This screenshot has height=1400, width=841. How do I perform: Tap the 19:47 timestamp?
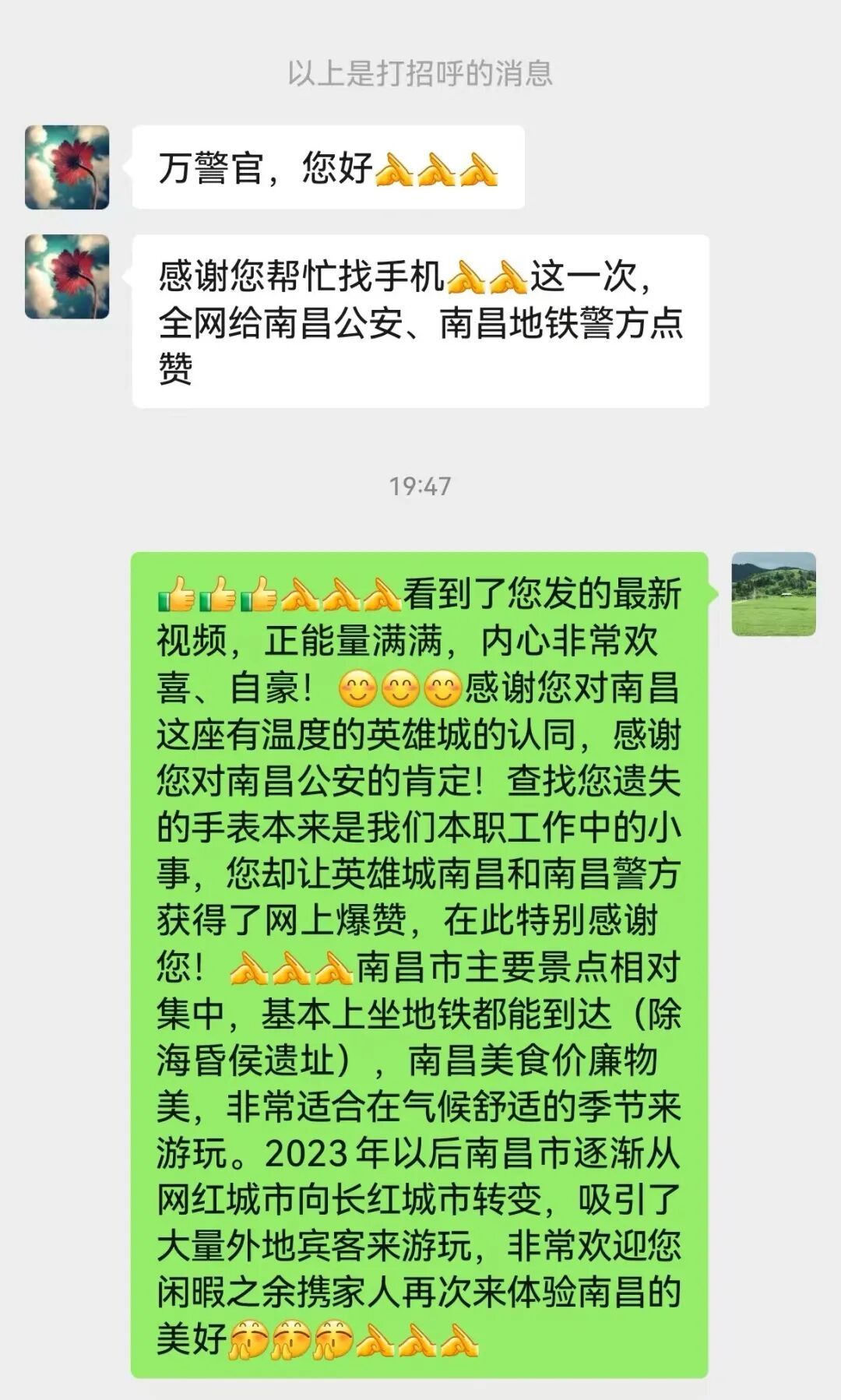click(x=420, y=487)
